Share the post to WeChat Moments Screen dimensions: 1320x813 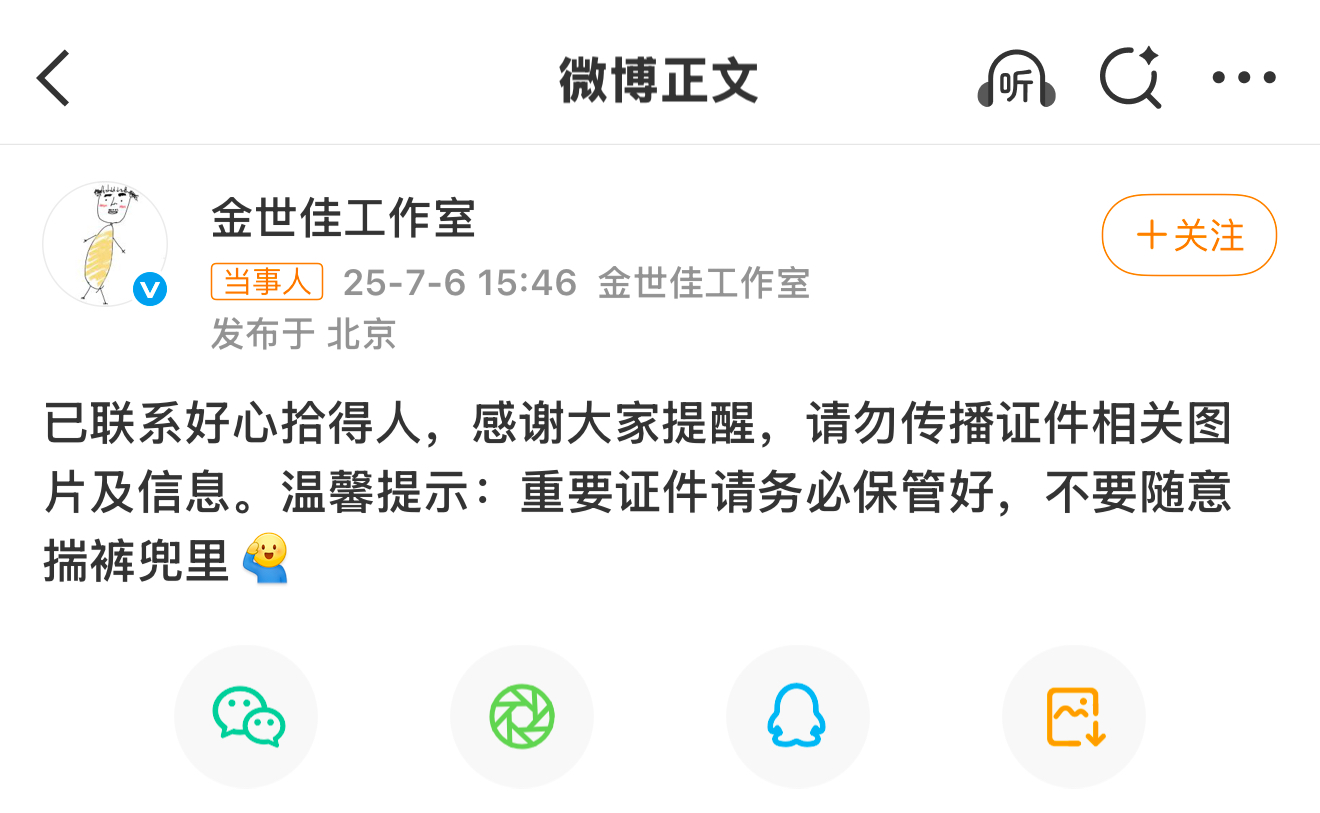(522, 716)
